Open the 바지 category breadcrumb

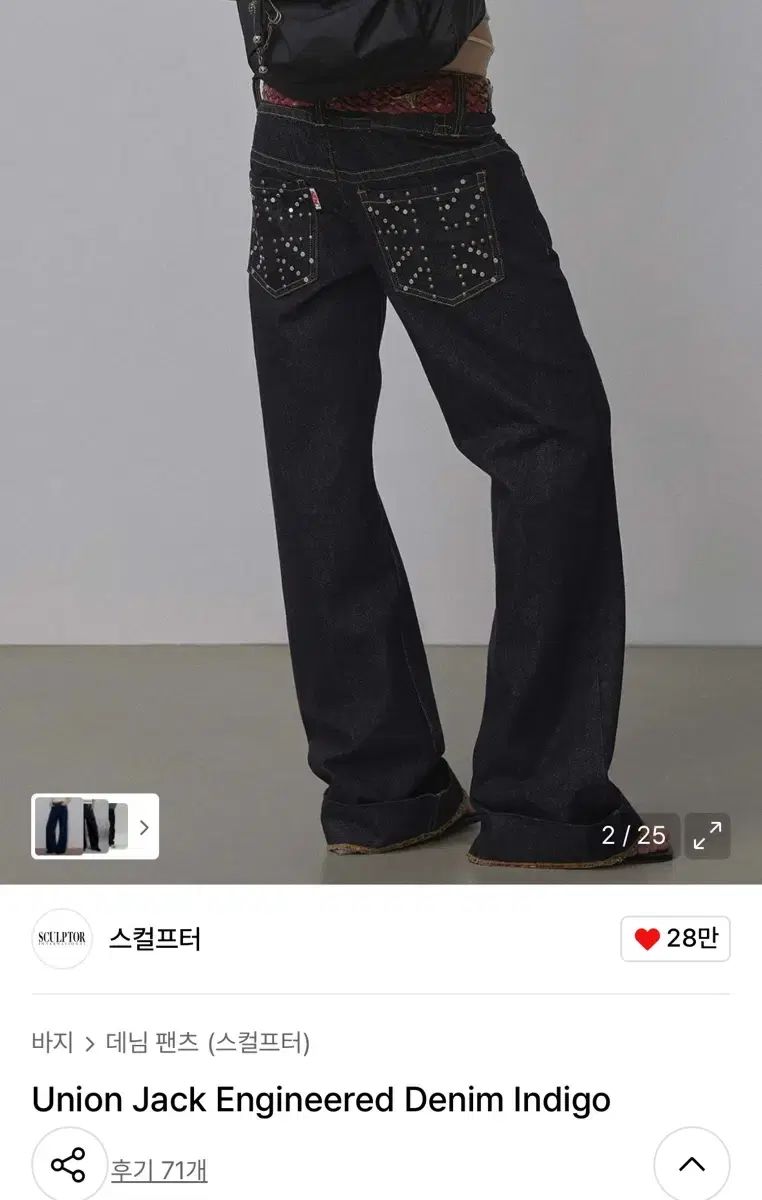52,1041
